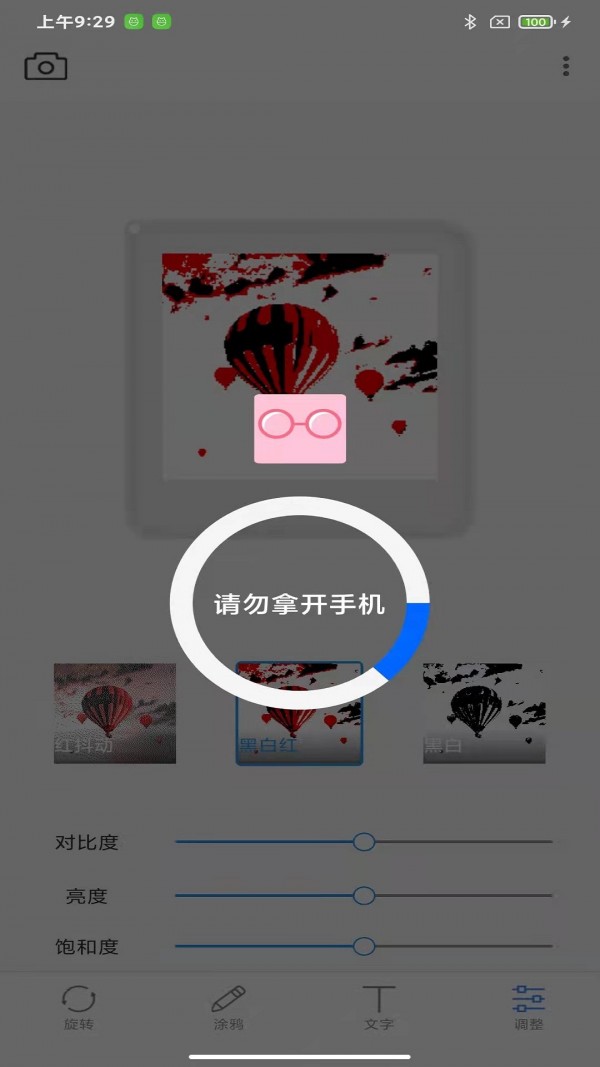Tap the 对比度 slider

pyautogui.click(x=364, y=842)
